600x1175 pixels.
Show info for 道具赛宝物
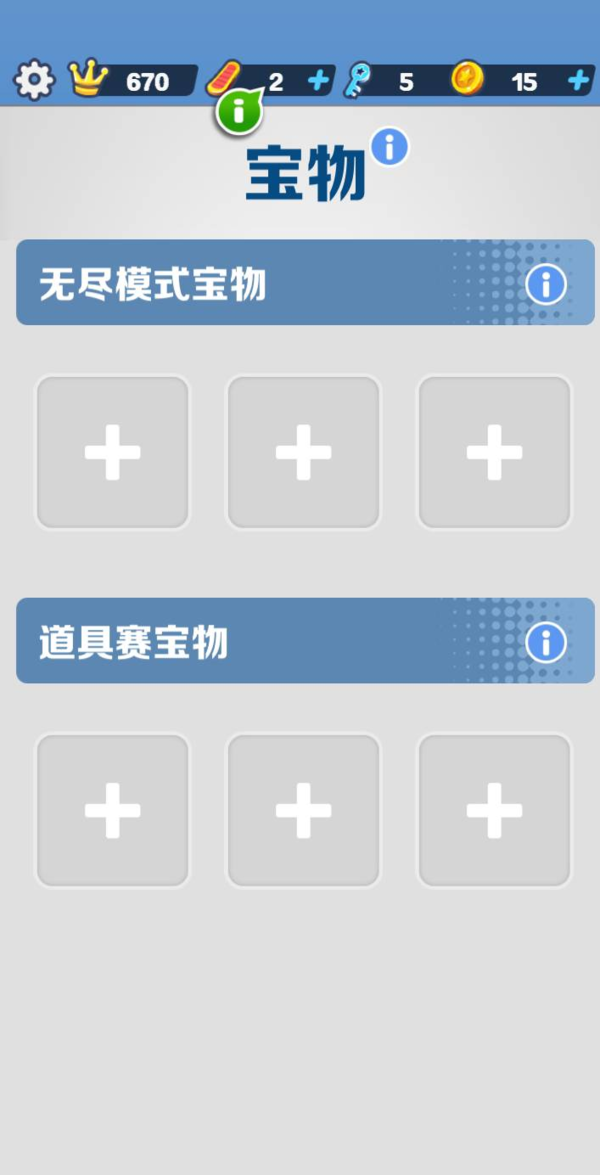click(x=546, y=642)
